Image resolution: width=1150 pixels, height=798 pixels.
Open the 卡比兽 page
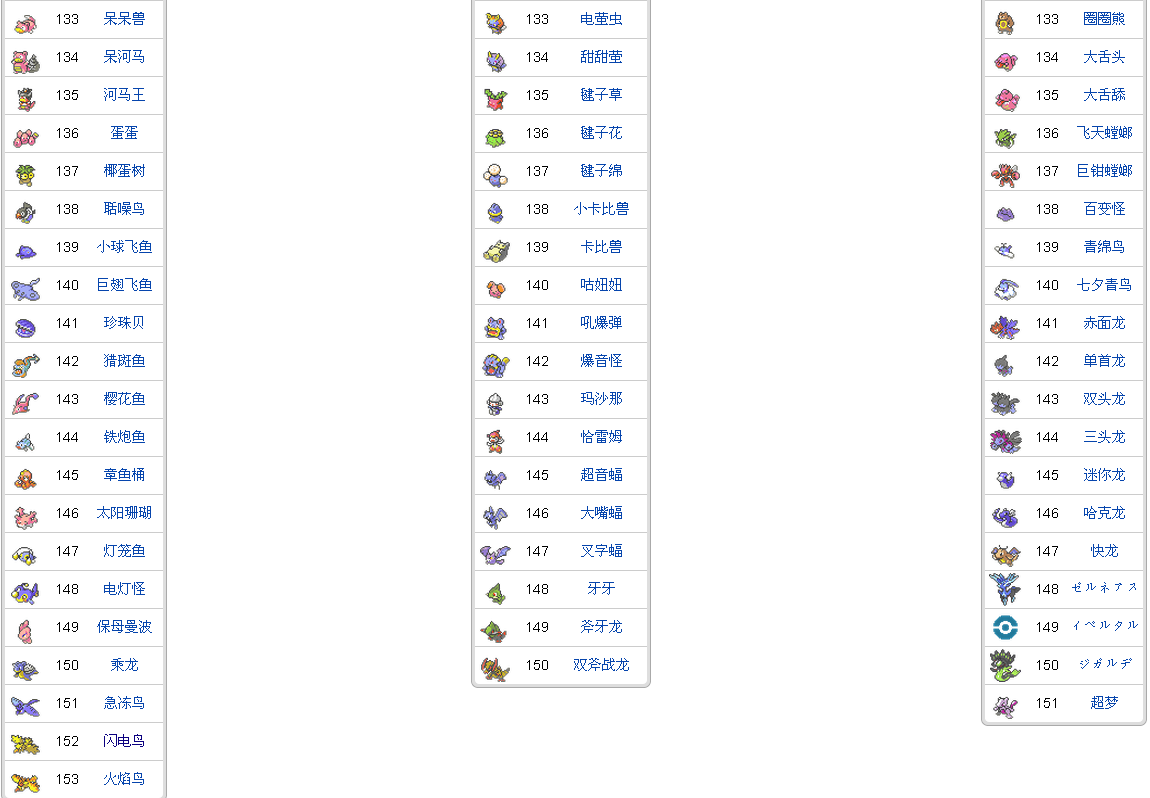(601, 247)
